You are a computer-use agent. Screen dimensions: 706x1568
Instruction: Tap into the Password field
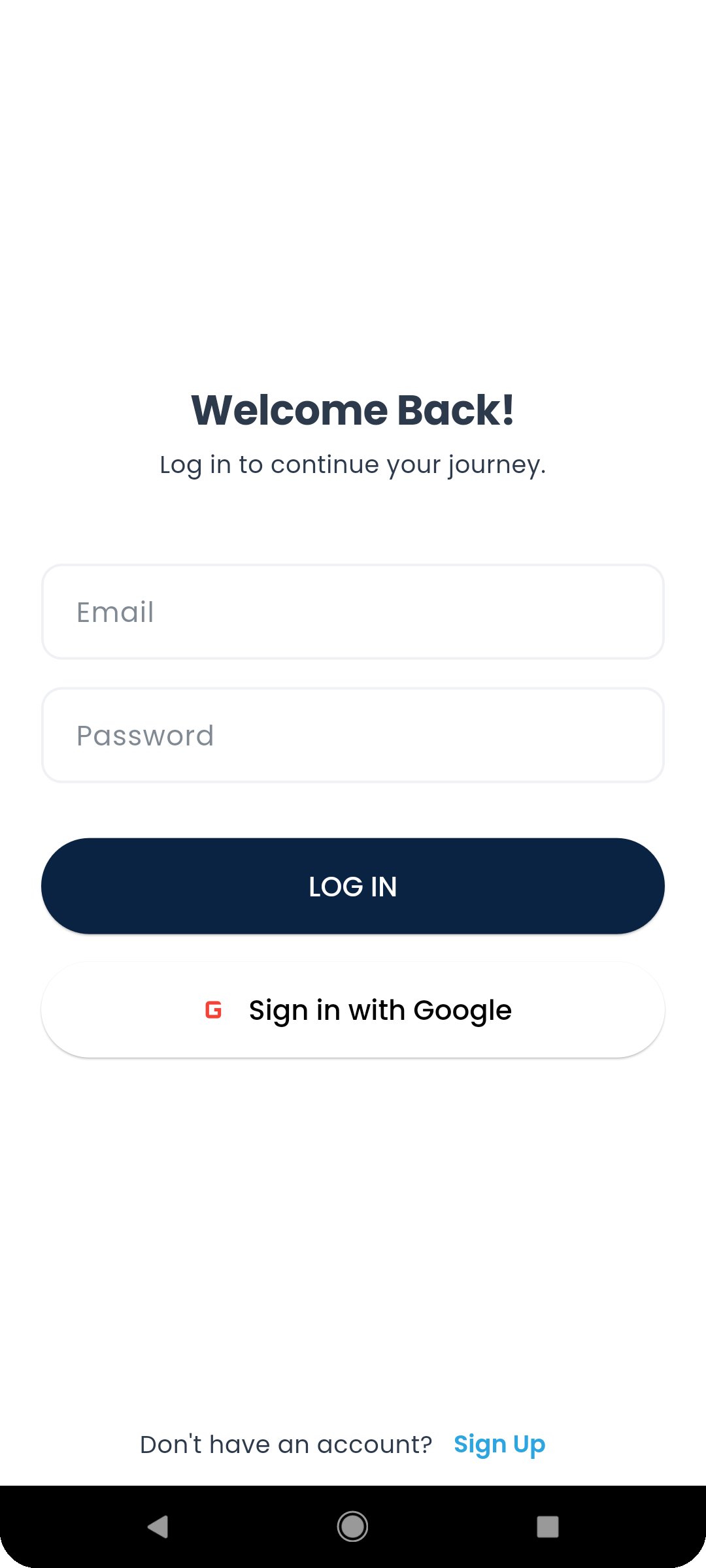tap(353, 735)
